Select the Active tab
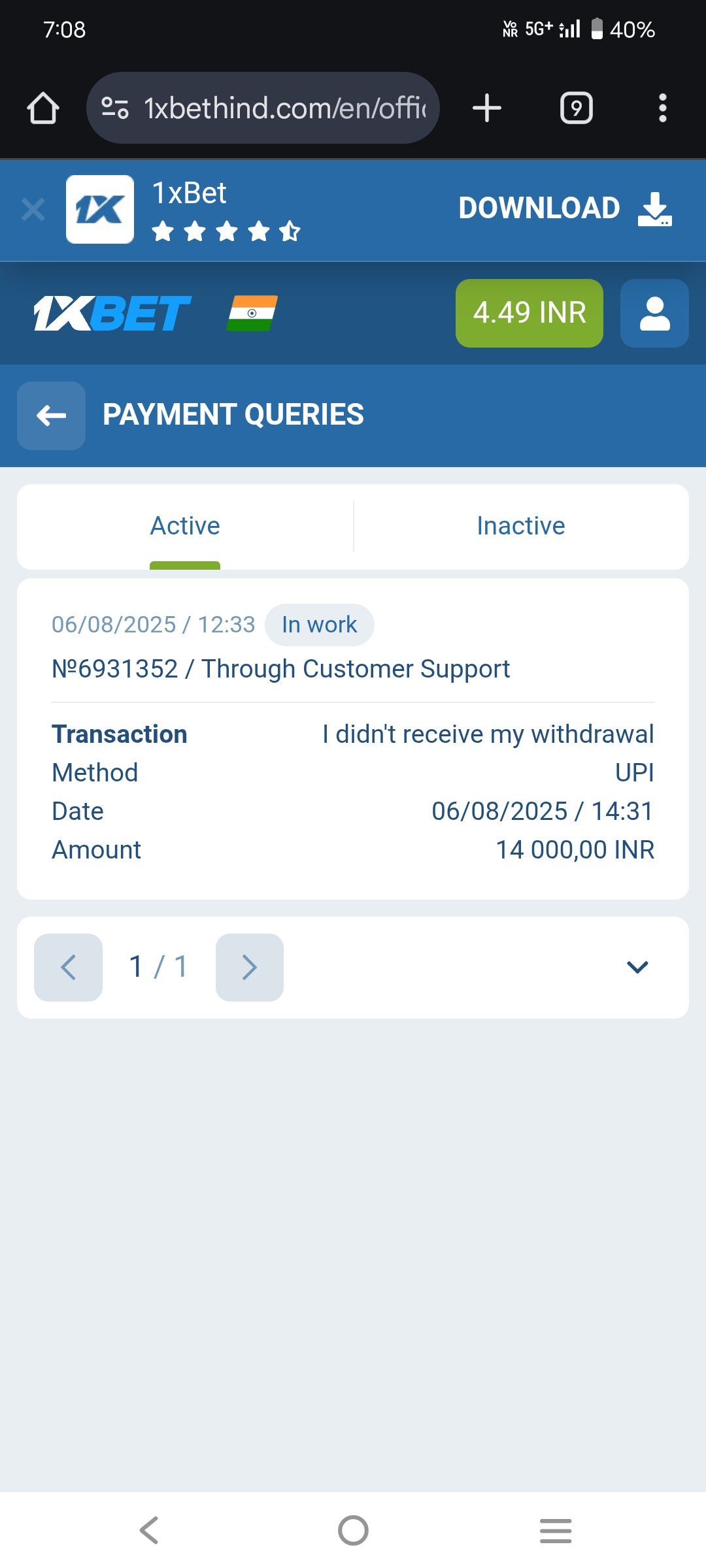 coord(185,526)
